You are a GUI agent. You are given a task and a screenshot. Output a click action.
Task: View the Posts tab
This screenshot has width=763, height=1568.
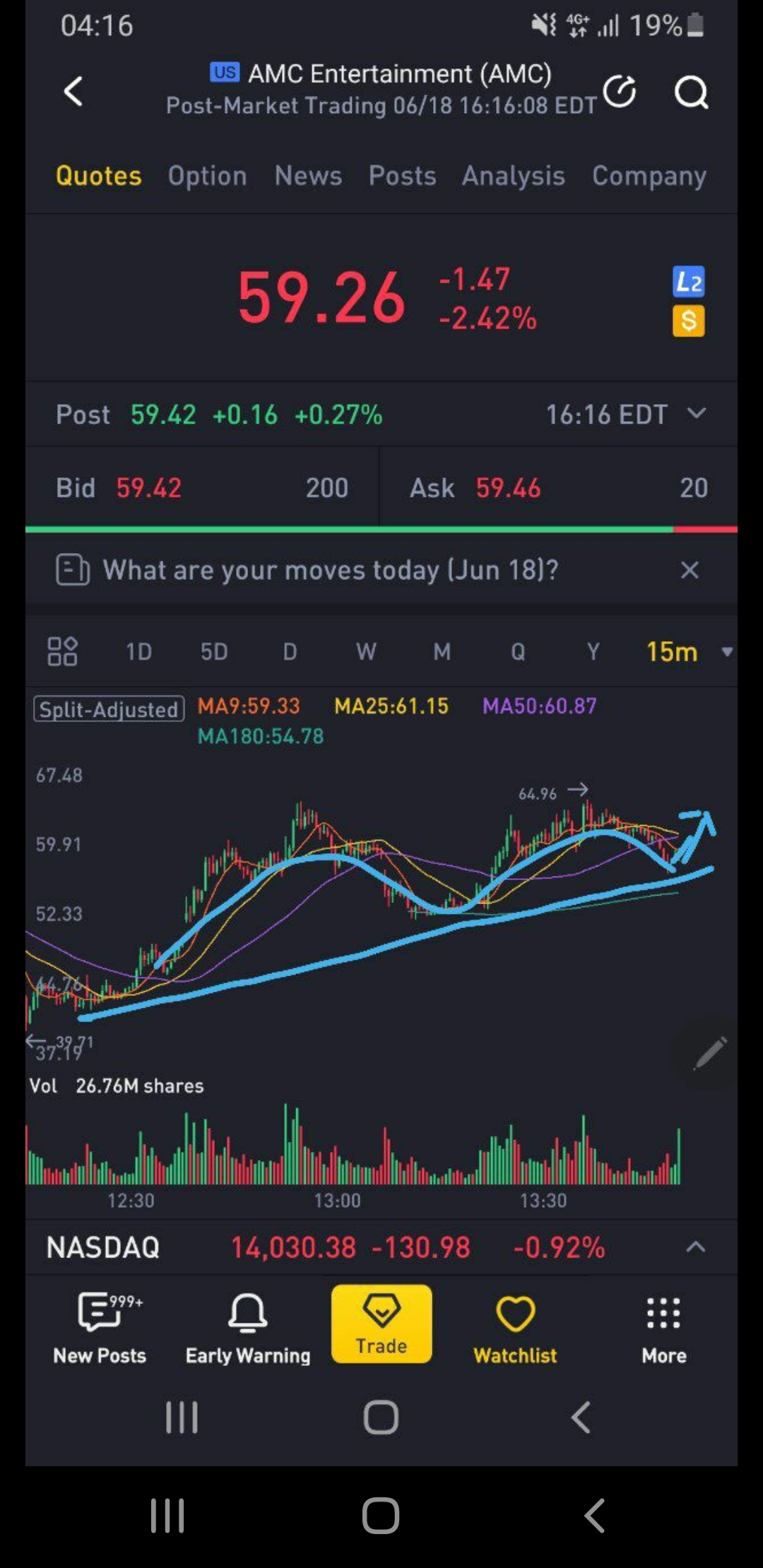[x=402, y=176]
